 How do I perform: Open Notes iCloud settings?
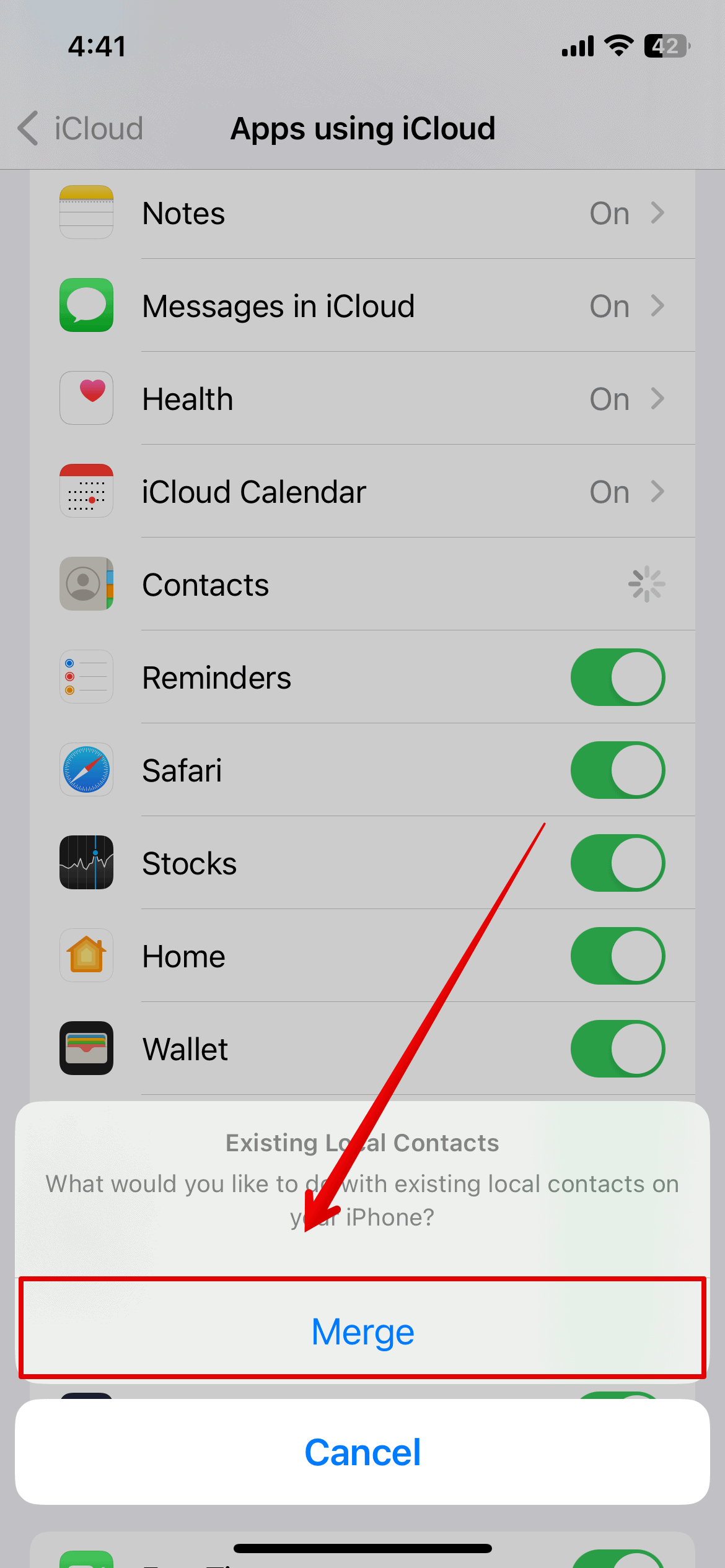[362, 214]
